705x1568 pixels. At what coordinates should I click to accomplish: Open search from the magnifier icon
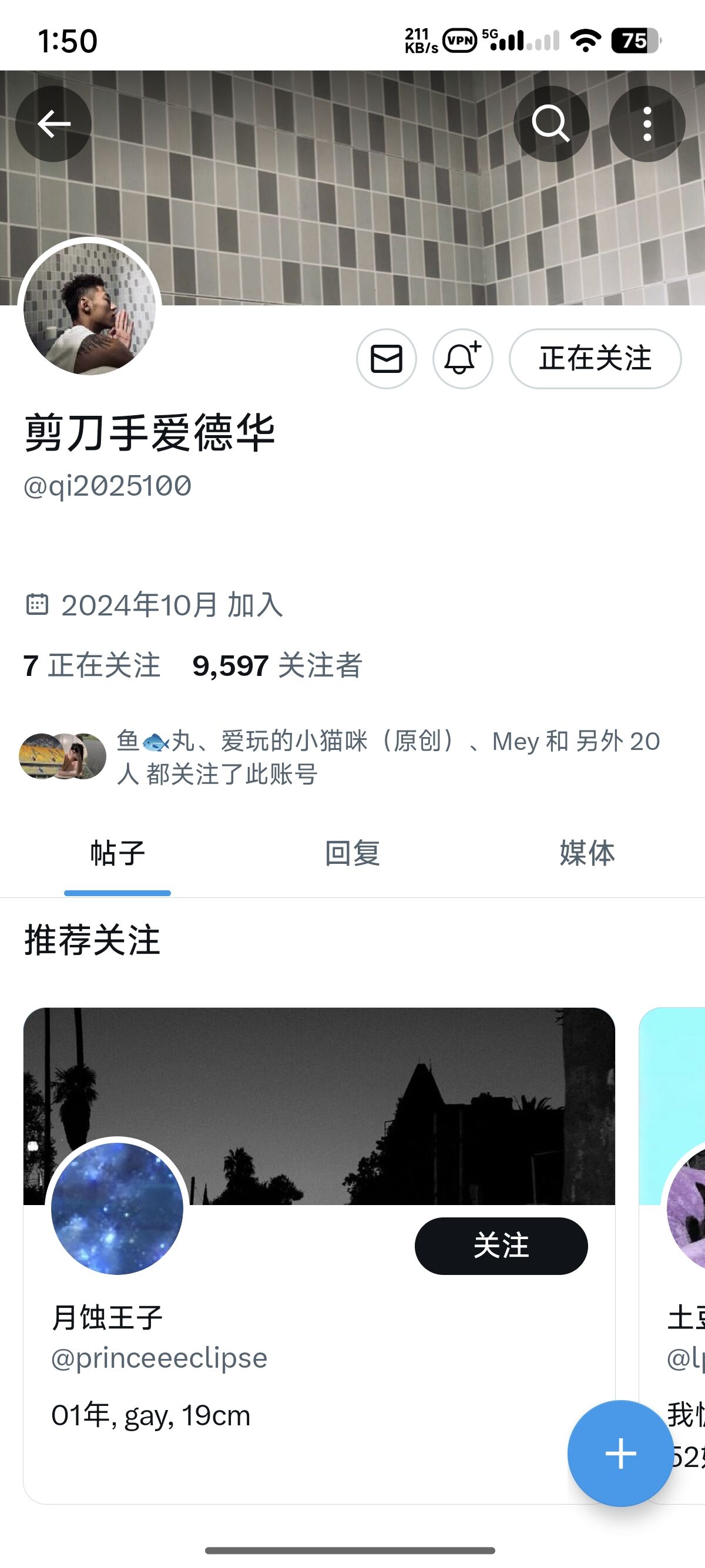click(551, 124)
